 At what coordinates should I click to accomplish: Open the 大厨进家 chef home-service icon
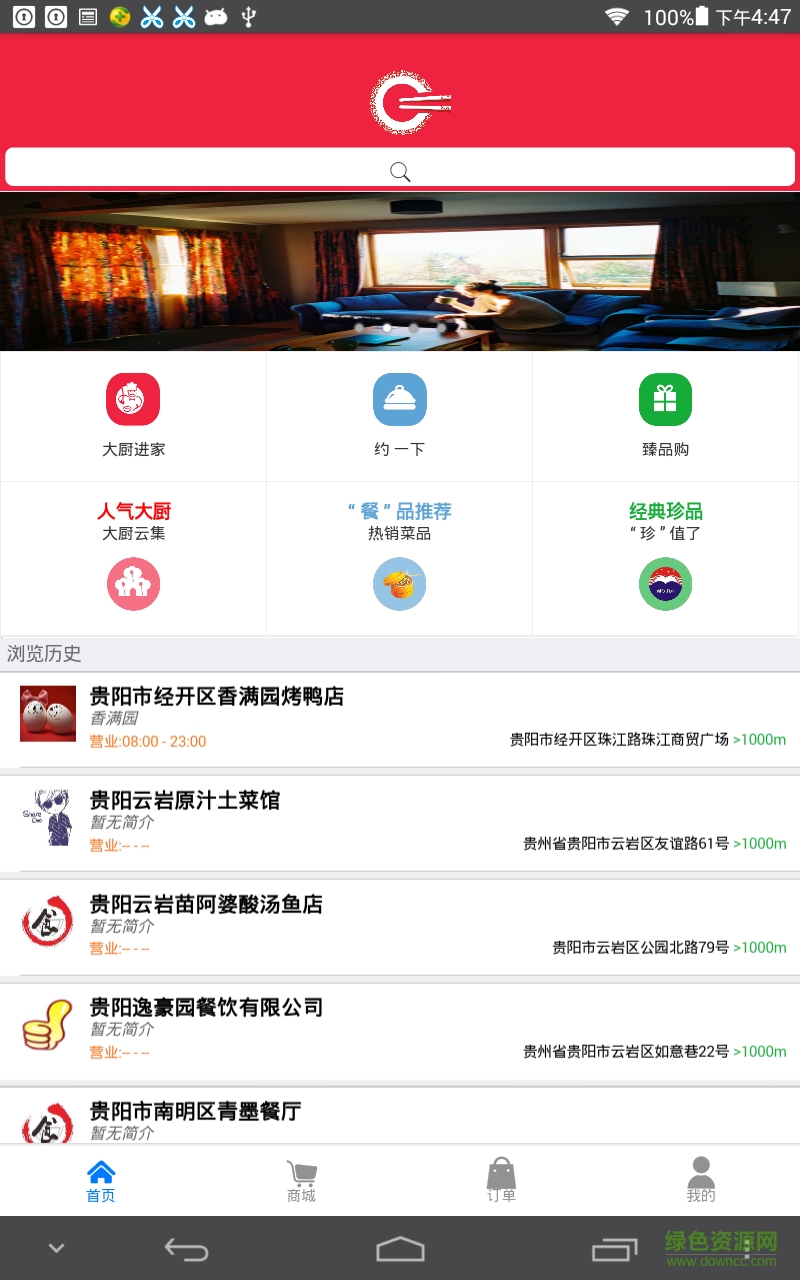click(x=133, y=398)
